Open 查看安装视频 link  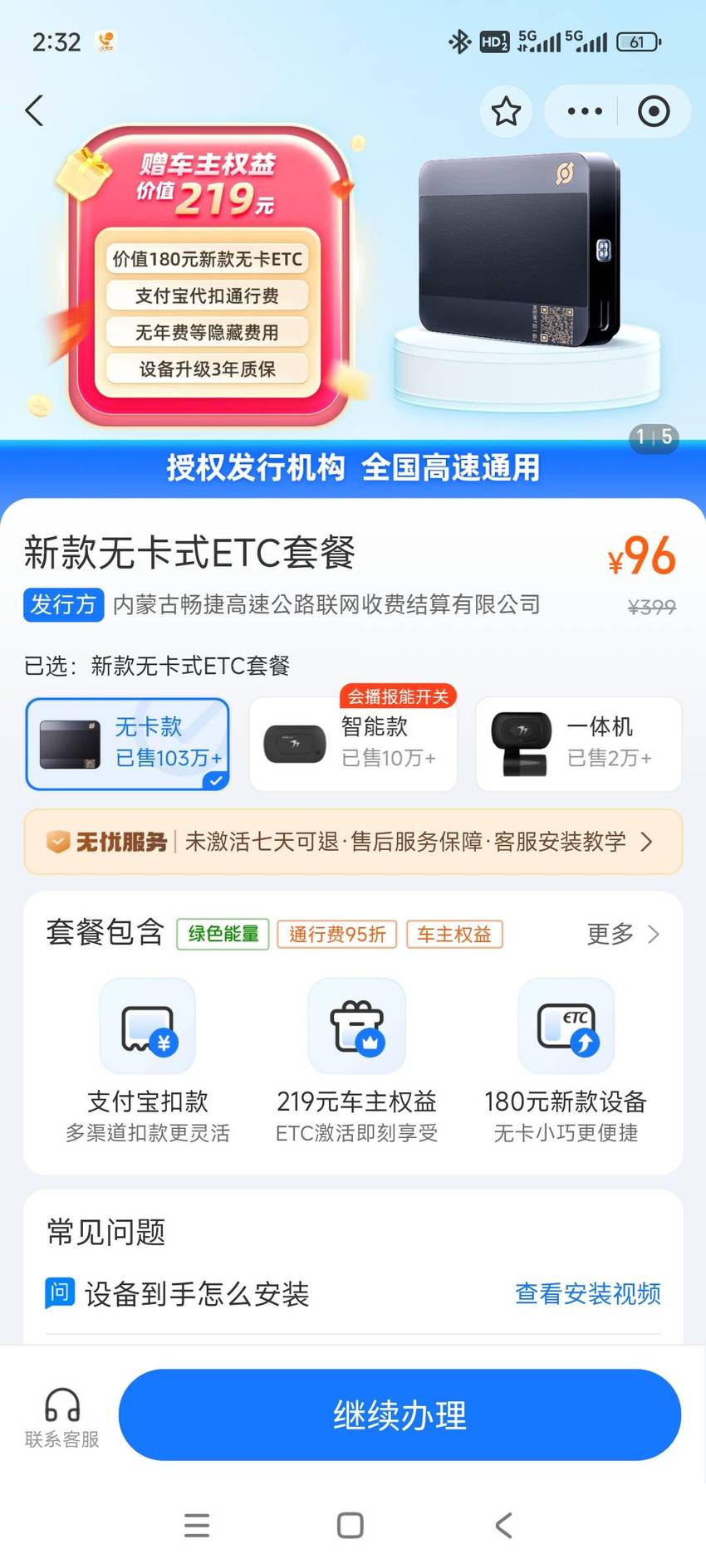pos(588,1293)
